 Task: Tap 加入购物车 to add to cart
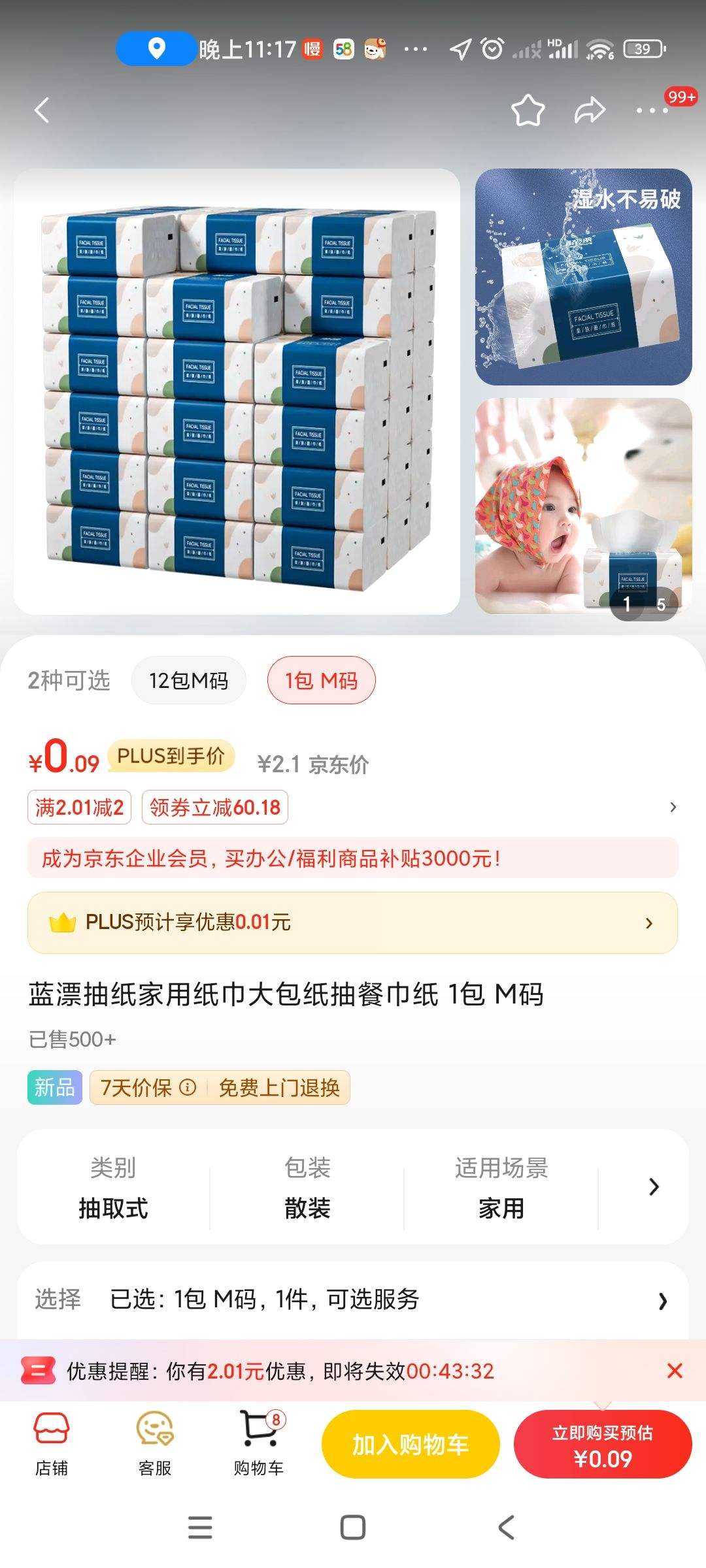click(x=411, y=1444)
